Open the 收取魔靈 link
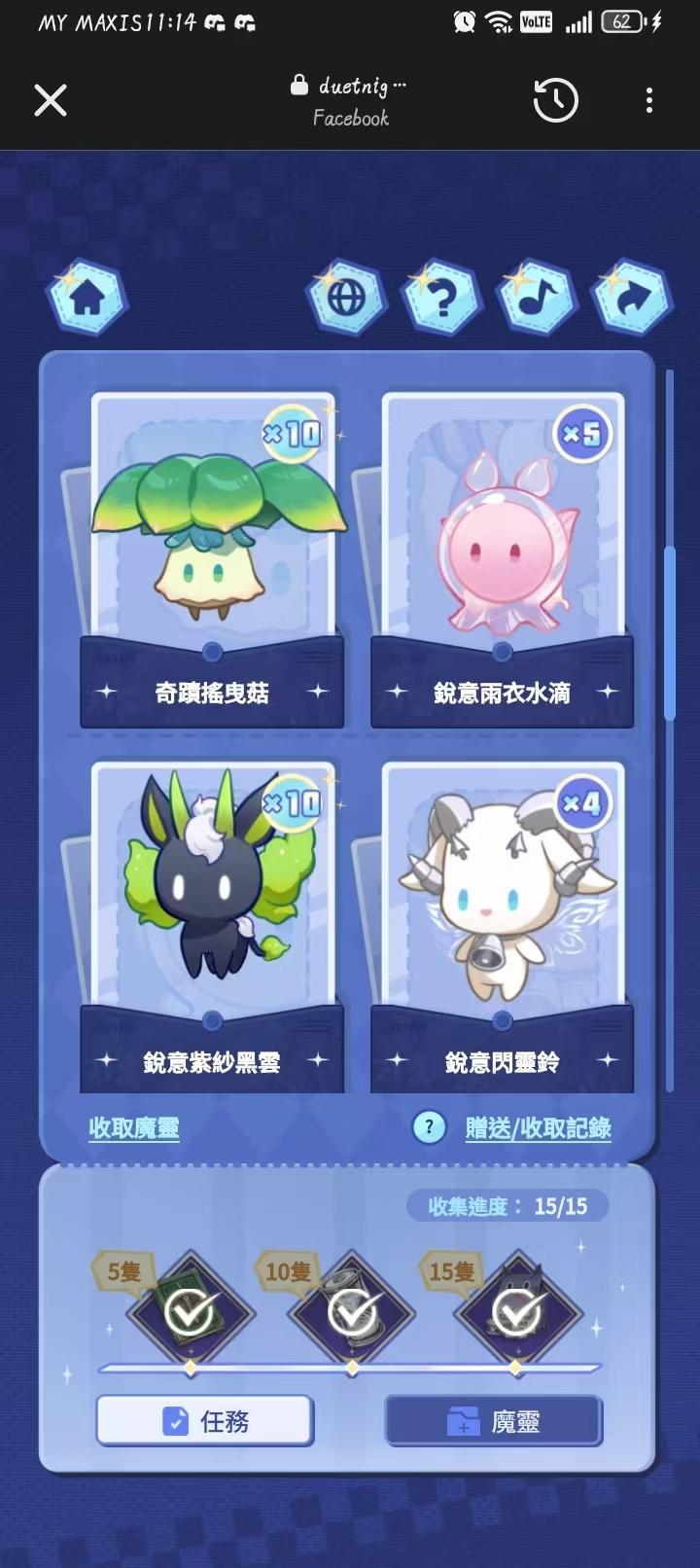This screenshot has width=700, height=1568. coord(134,1128)
